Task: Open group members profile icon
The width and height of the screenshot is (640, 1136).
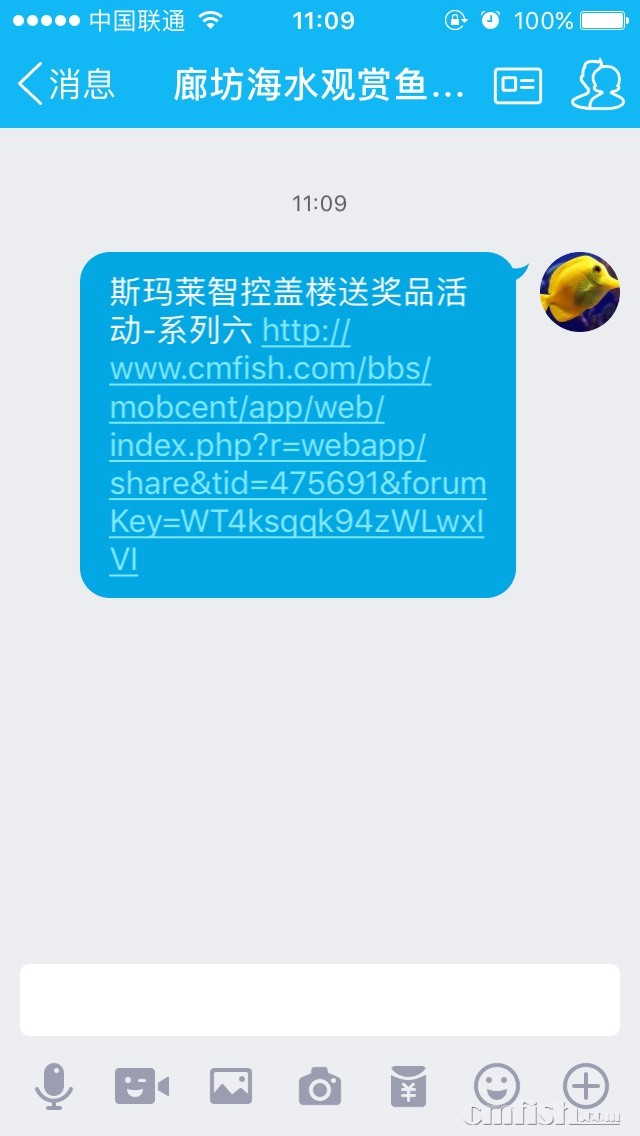Action: (597, 85)
